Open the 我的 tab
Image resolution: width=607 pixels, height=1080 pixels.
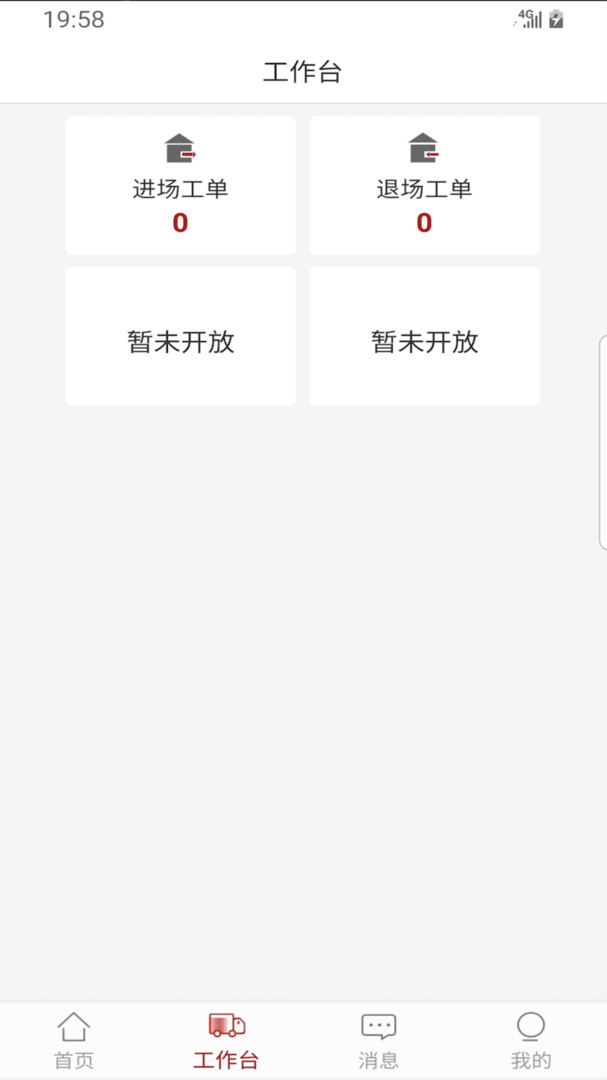531,1041
